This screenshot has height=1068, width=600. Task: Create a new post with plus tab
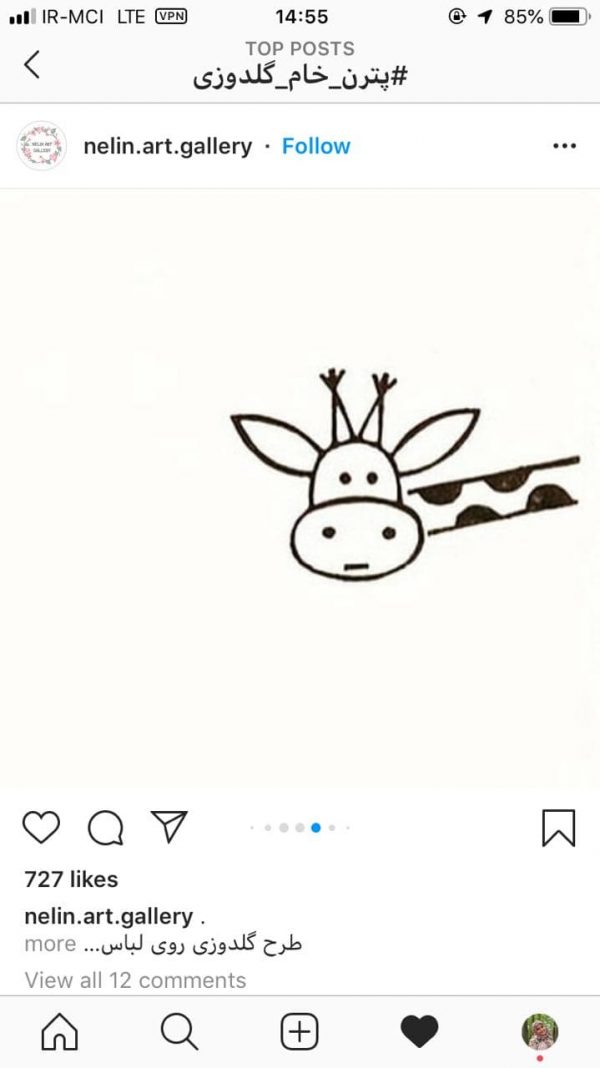click(300, 1031)
